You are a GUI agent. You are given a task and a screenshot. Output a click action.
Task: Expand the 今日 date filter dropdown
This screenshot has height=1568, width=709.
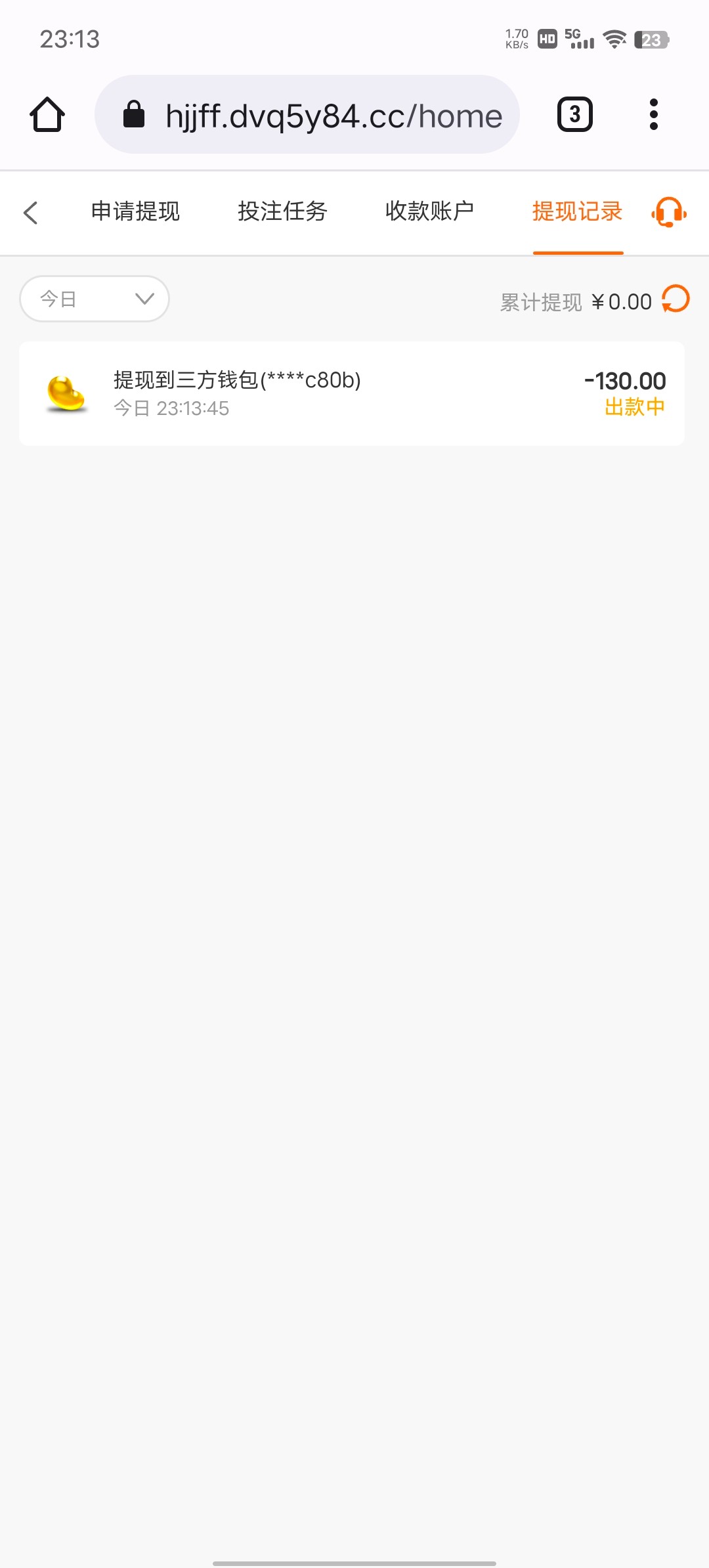click(95, 299)
